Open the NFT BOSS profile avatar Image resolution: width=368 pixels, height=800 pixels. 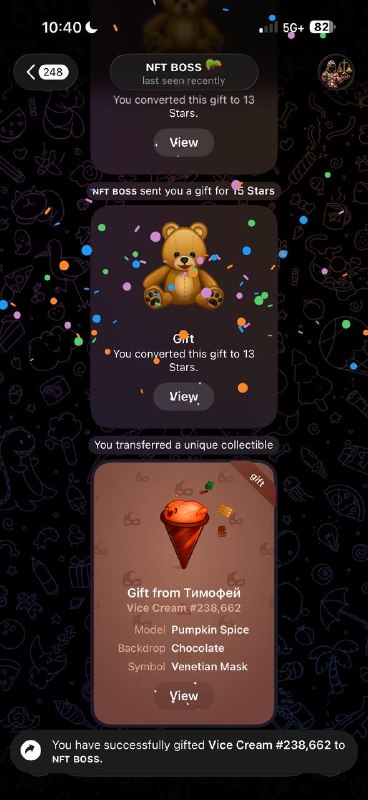coord(336,72)
